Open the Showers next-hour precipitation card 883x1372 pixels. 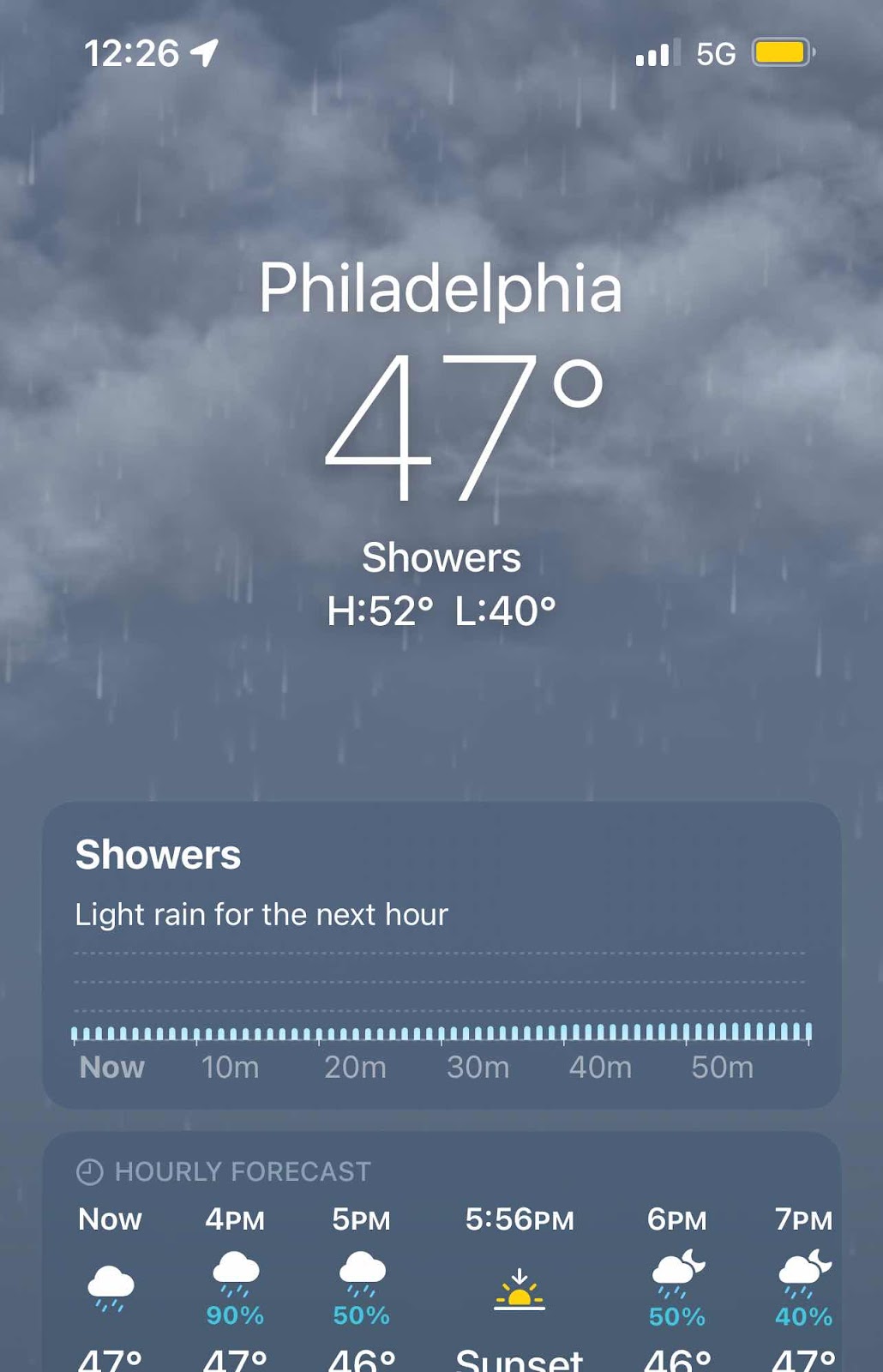[441, 954]
